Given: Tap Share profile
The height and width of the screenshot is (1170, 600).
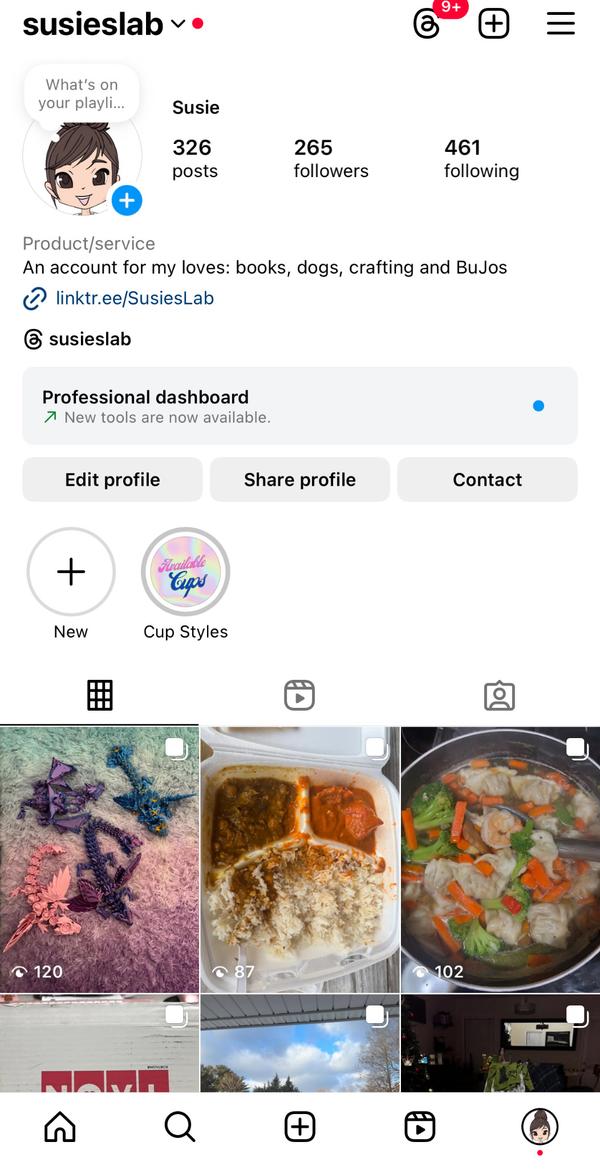Looking at the screenshot, I should pyautogui.click(x=299, y=480).
